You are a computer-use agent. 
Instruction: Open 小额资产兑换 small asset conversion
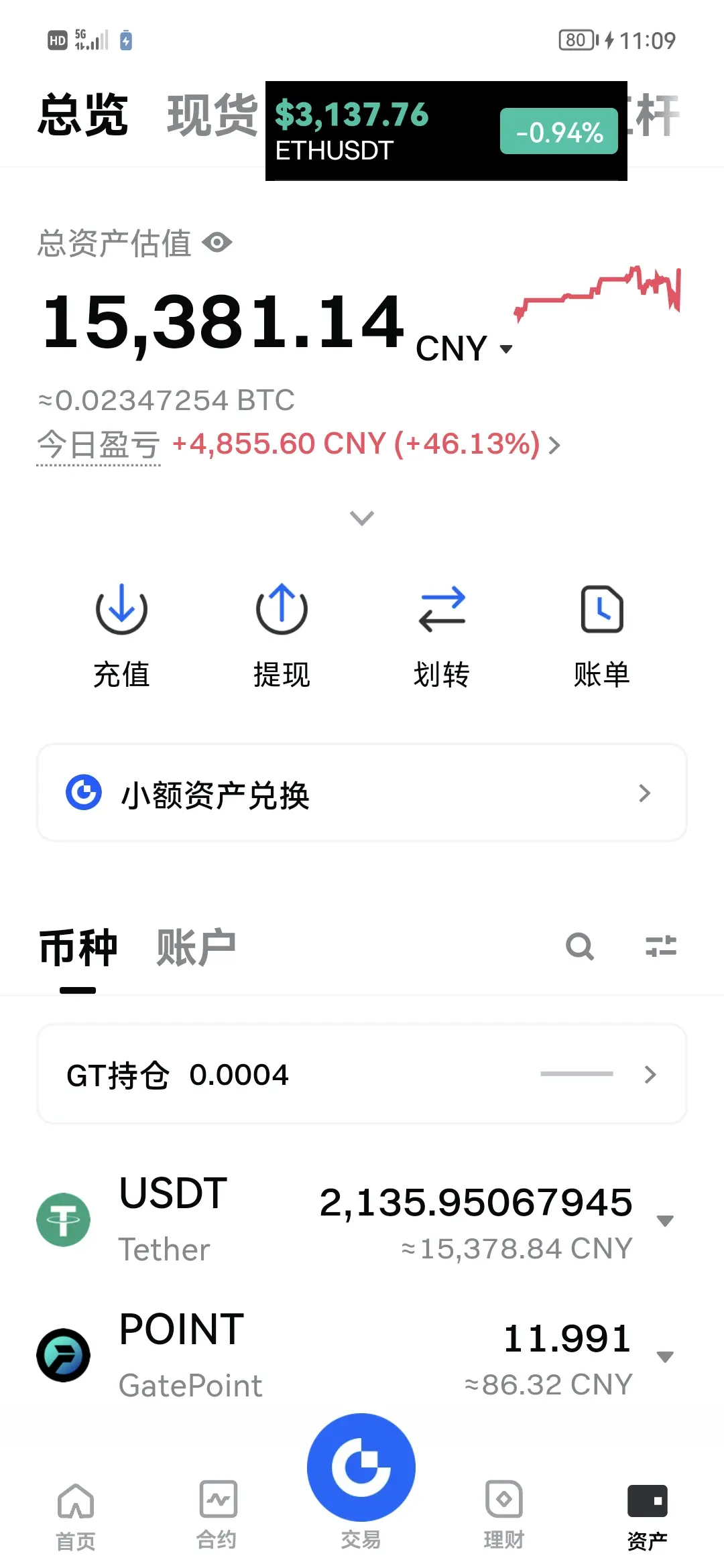click(x=362, y=793)
